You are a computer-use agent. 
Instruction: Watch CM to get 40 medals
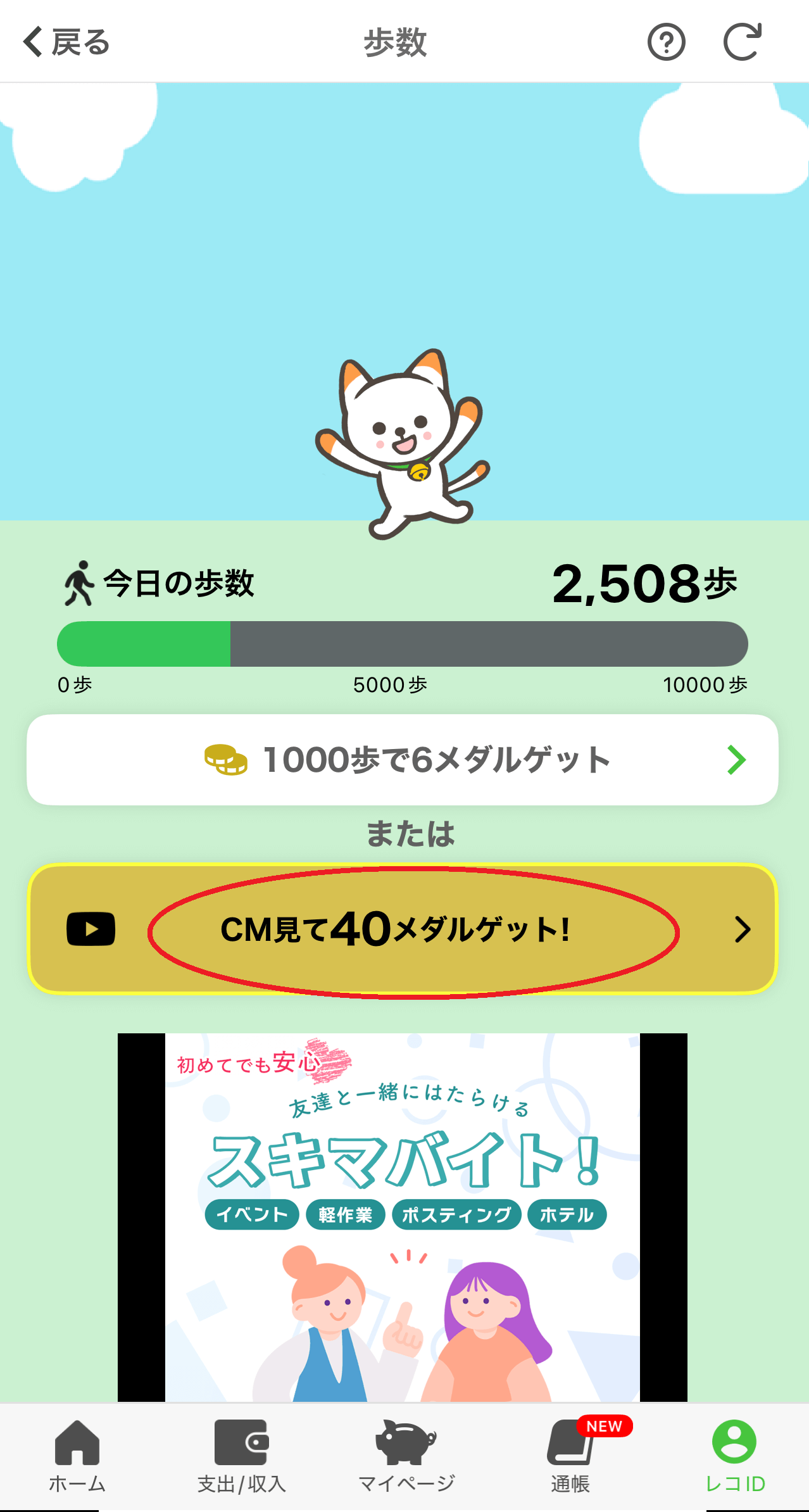tap(403, 929)
